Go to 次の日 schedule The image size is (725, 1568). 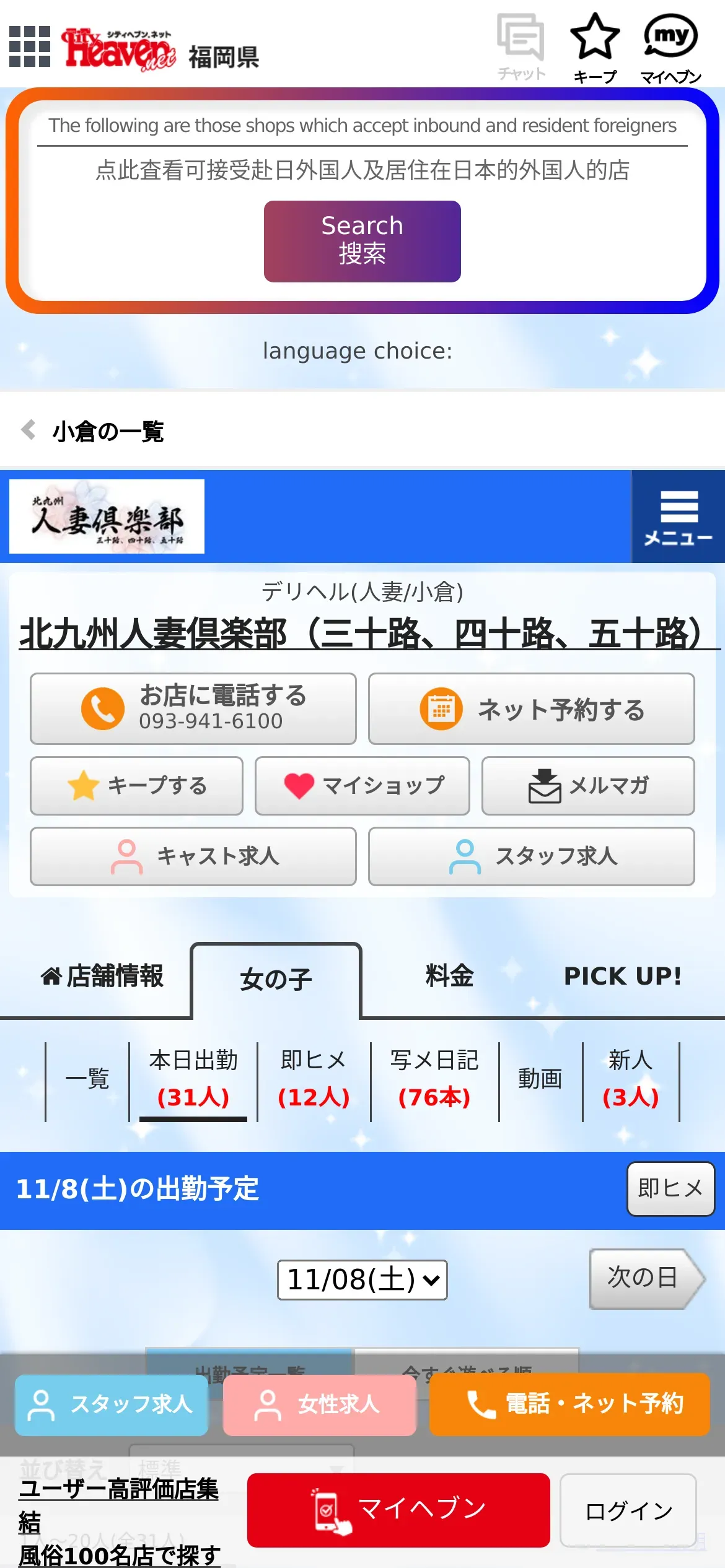pyautogui.click(x=643, y=1278)
